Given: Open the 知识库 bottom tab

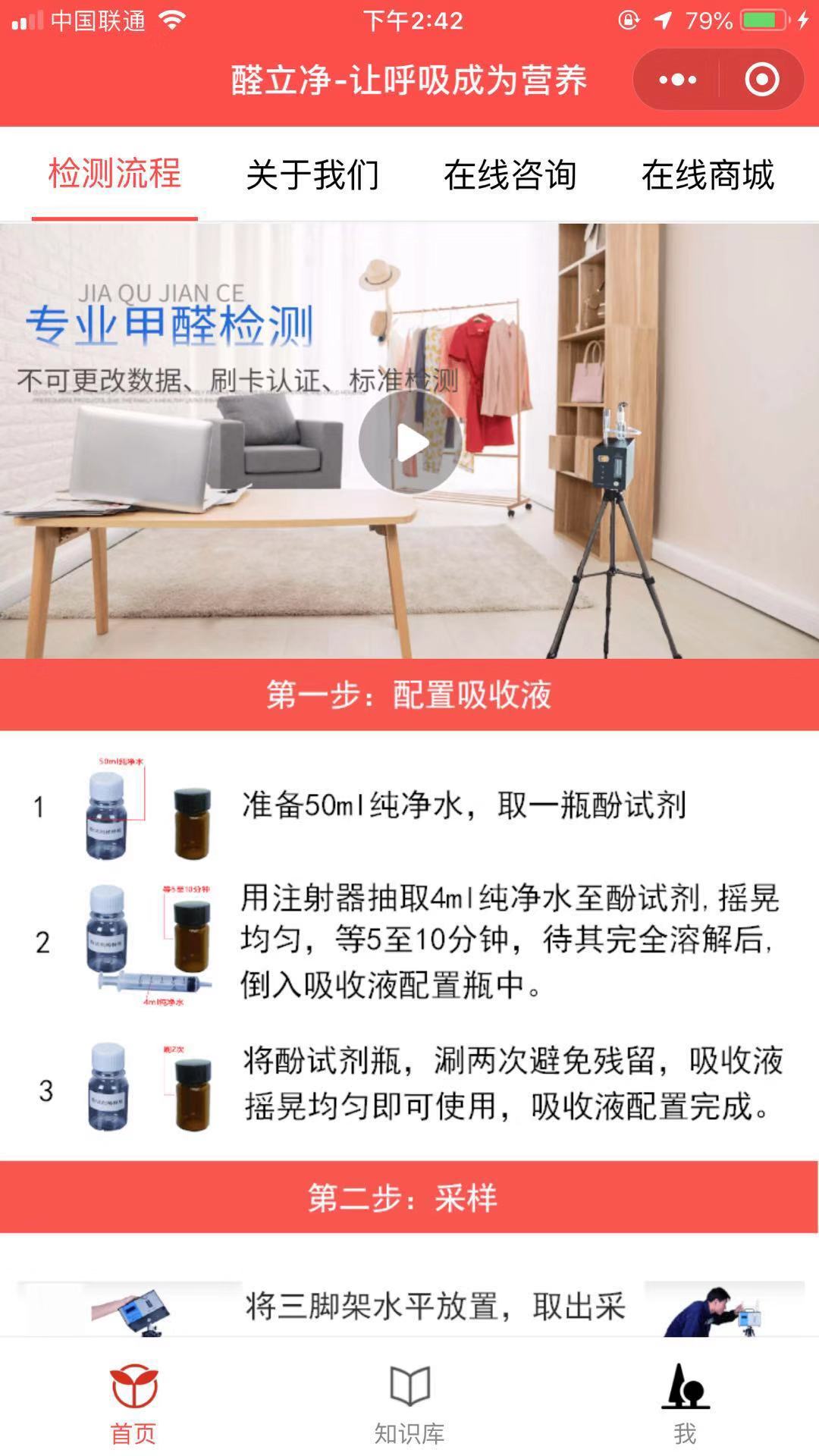Looking at the screenshot, I should (409, 1403).
